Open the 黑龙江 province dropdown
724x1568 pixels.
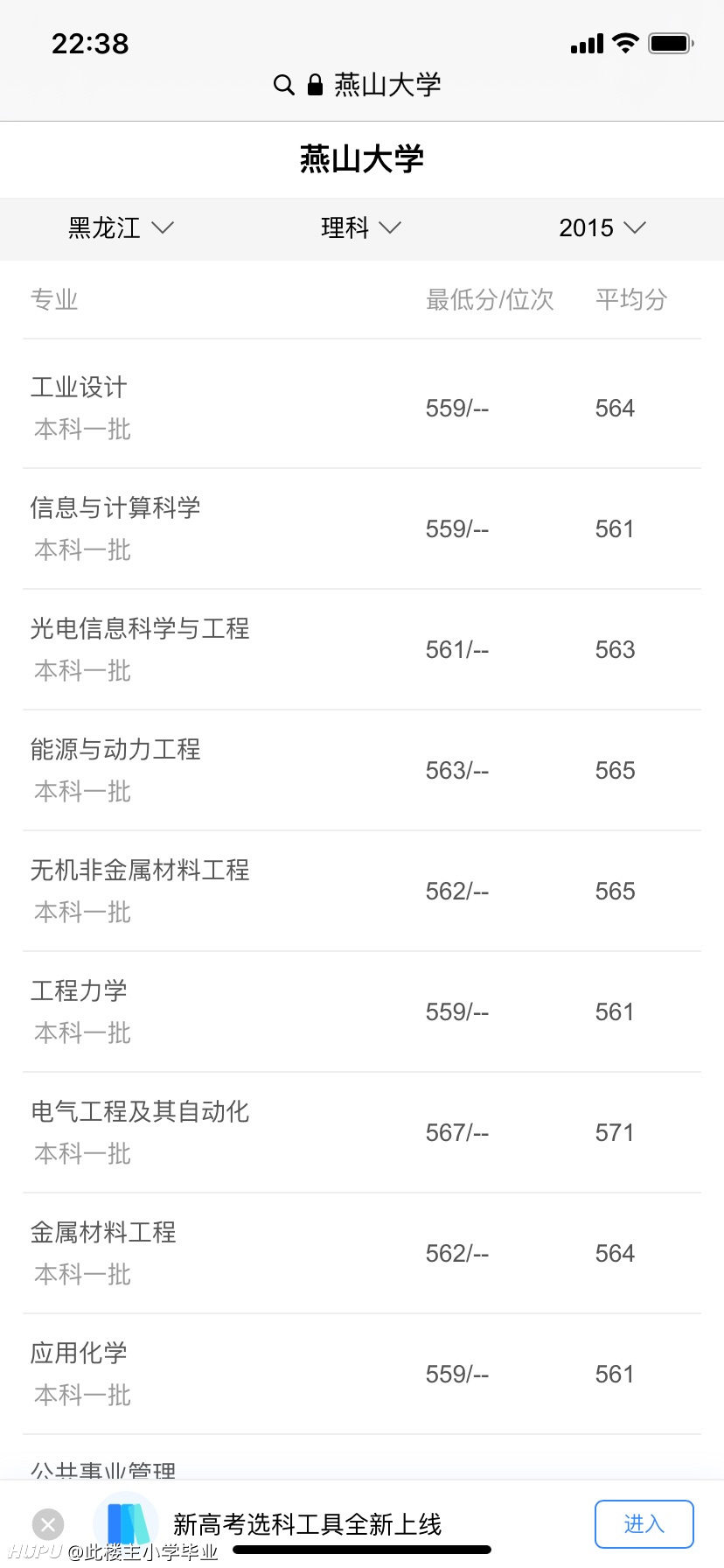click(x=121, y=228)
